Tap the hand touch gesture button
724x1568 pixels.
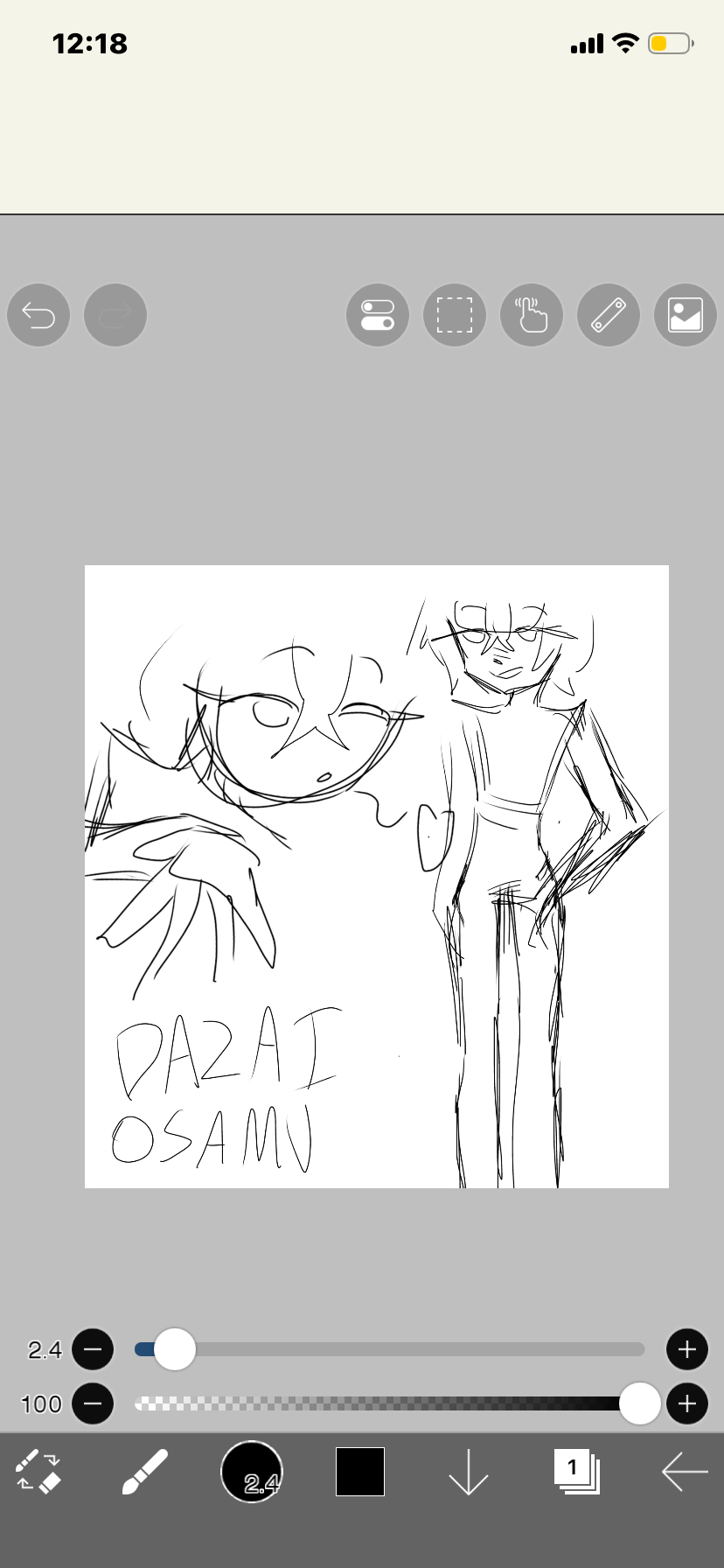532,315
